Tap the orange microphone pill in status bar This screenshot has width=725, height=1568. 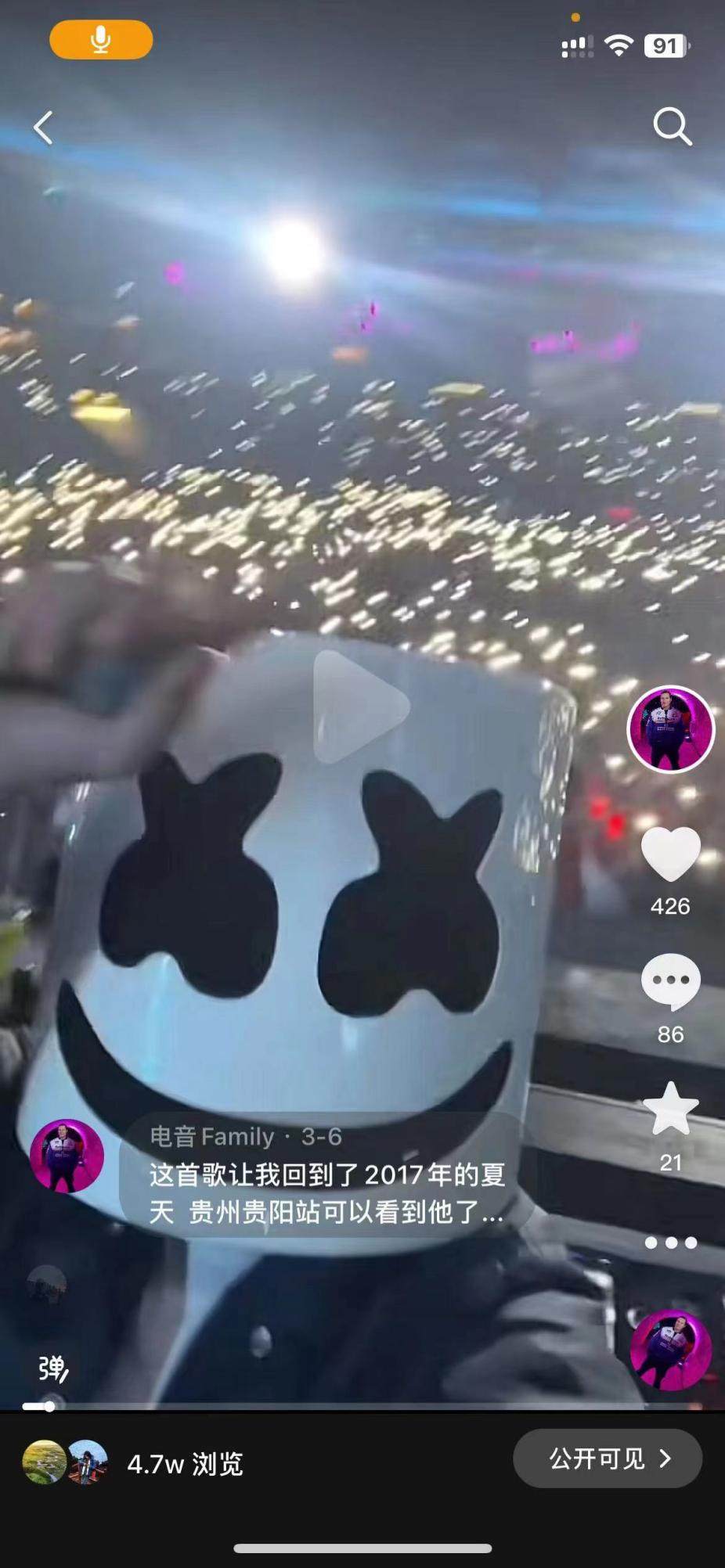click(x=101, y=40)
